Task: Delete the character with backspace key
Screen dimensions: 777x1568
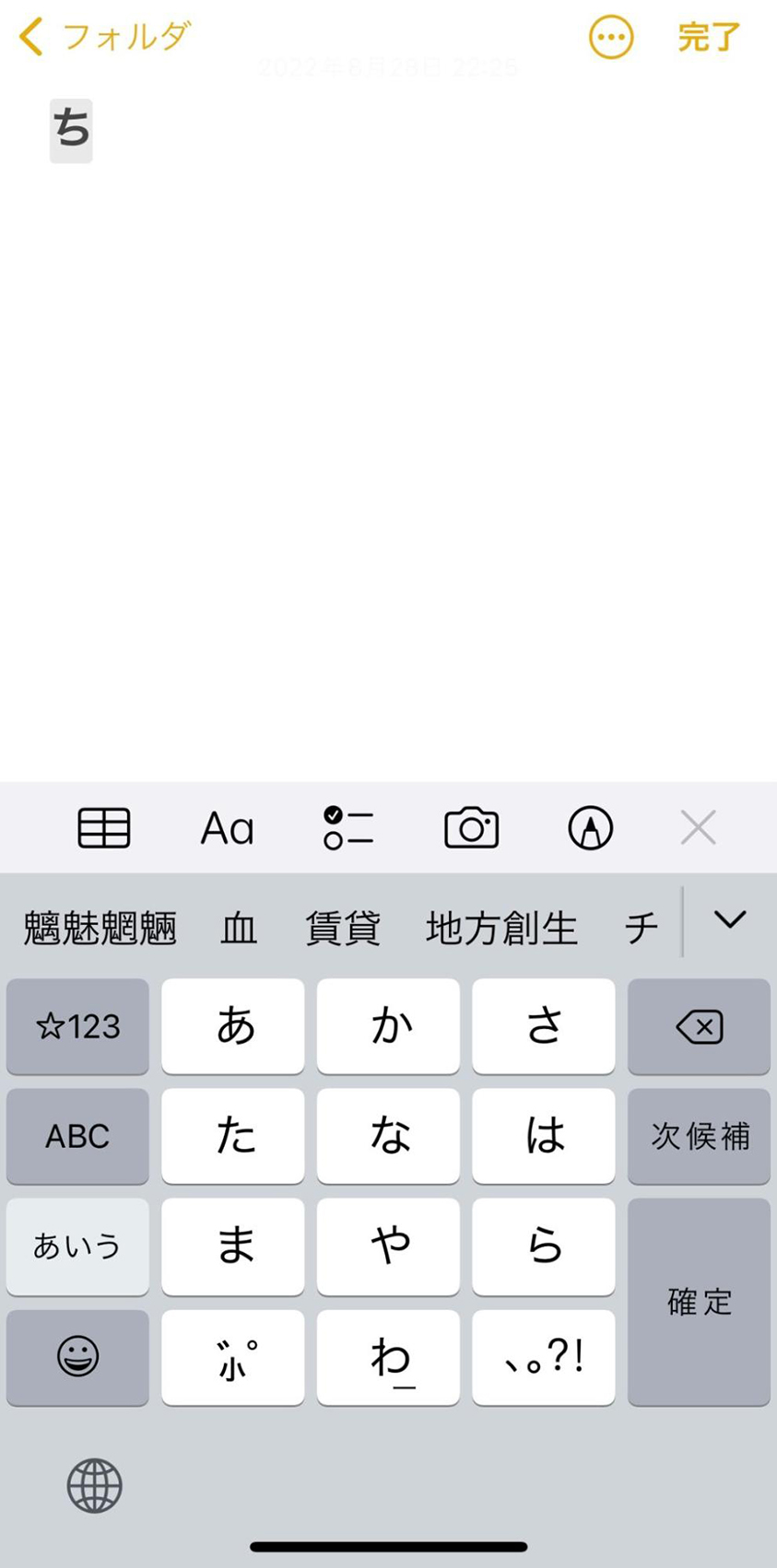Action: click(699, 1025)
